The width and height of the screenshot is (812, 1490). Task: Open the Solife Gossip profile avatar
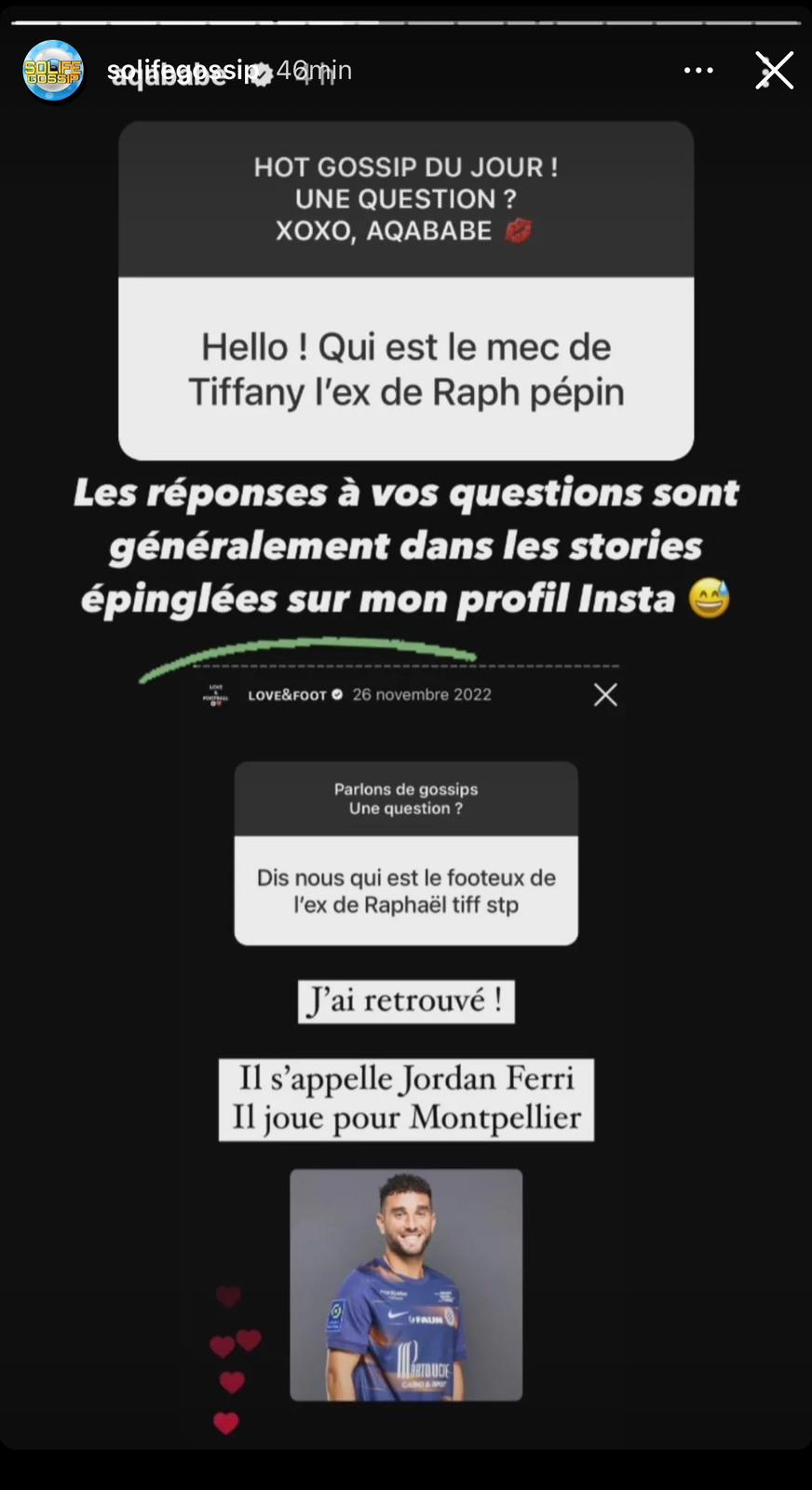click(53, 71)
